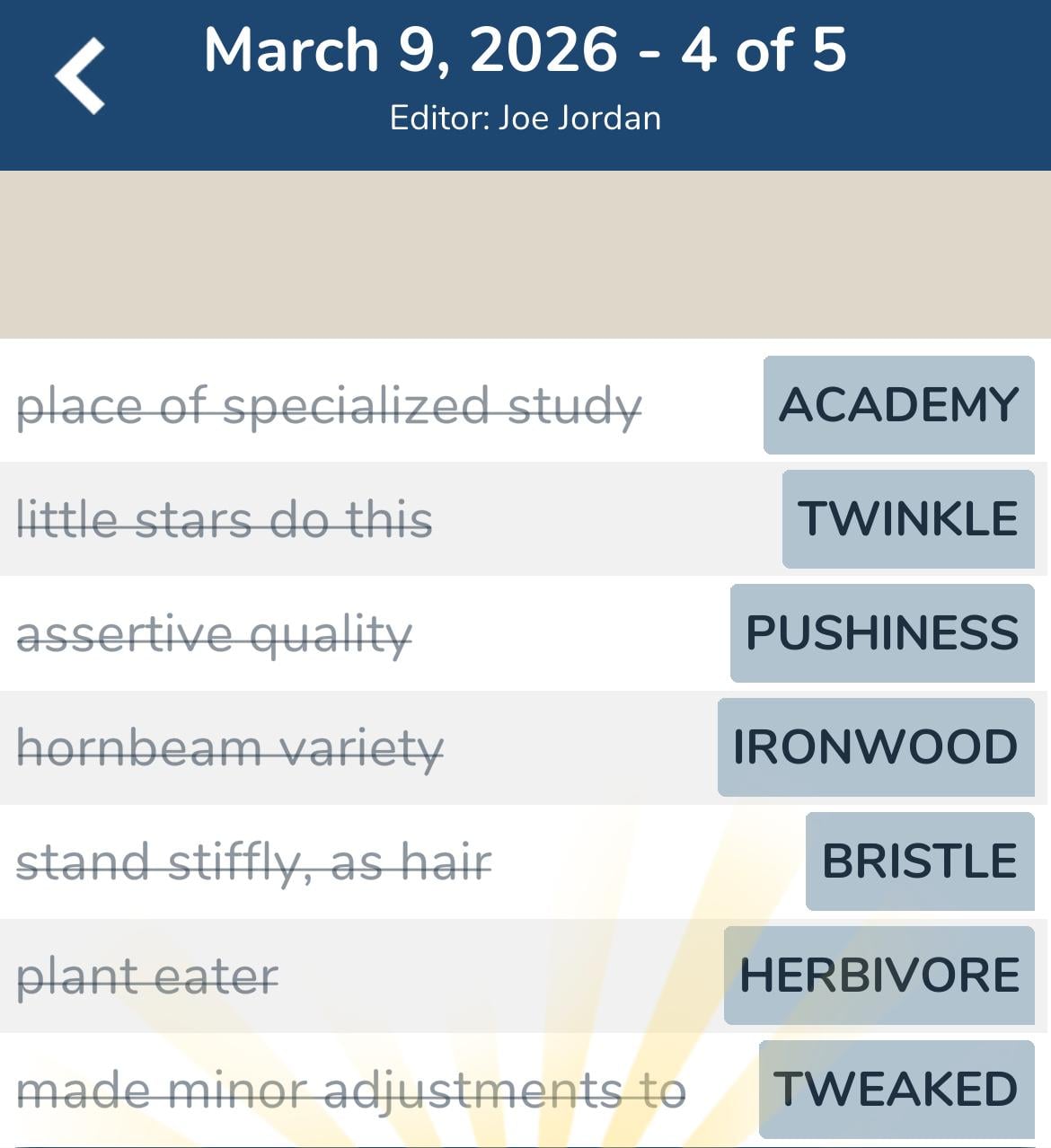
Task: Tap the BRISTLE answer tile
Action: pyautogui.click(x=919, y=861)
